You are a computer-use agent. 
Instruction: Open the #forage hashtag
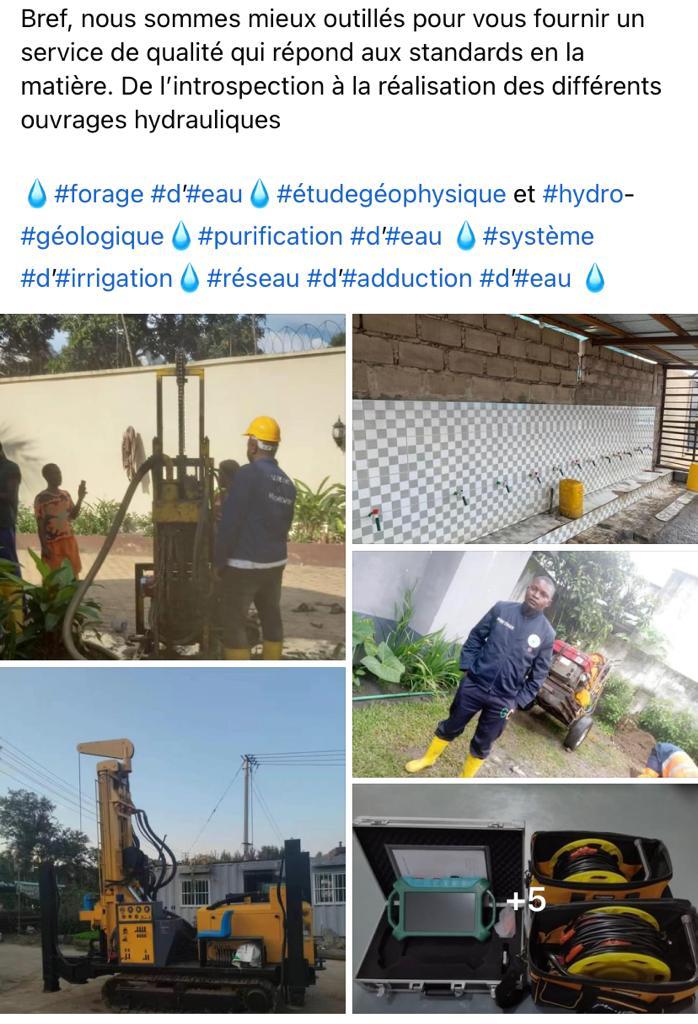(98, 194)
